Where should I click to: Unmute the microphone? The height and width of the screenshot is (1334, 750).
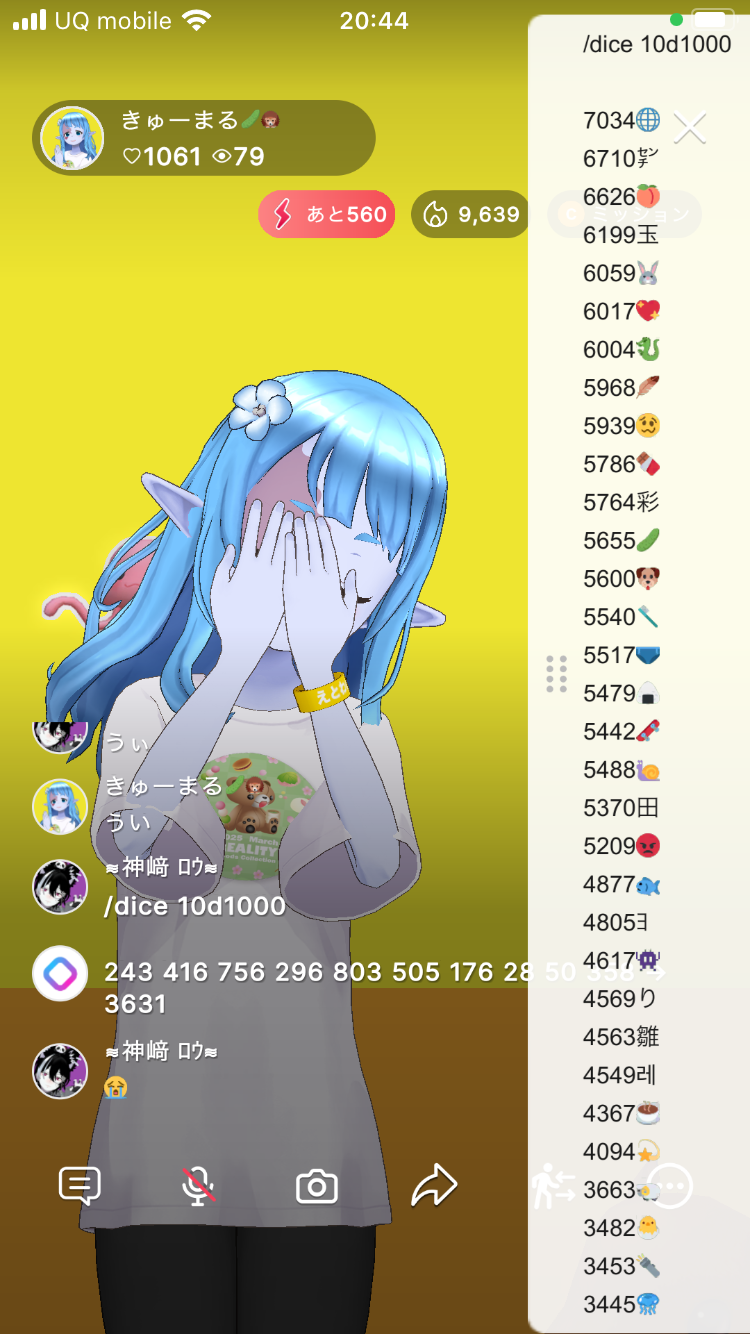tap(199, 1186)
